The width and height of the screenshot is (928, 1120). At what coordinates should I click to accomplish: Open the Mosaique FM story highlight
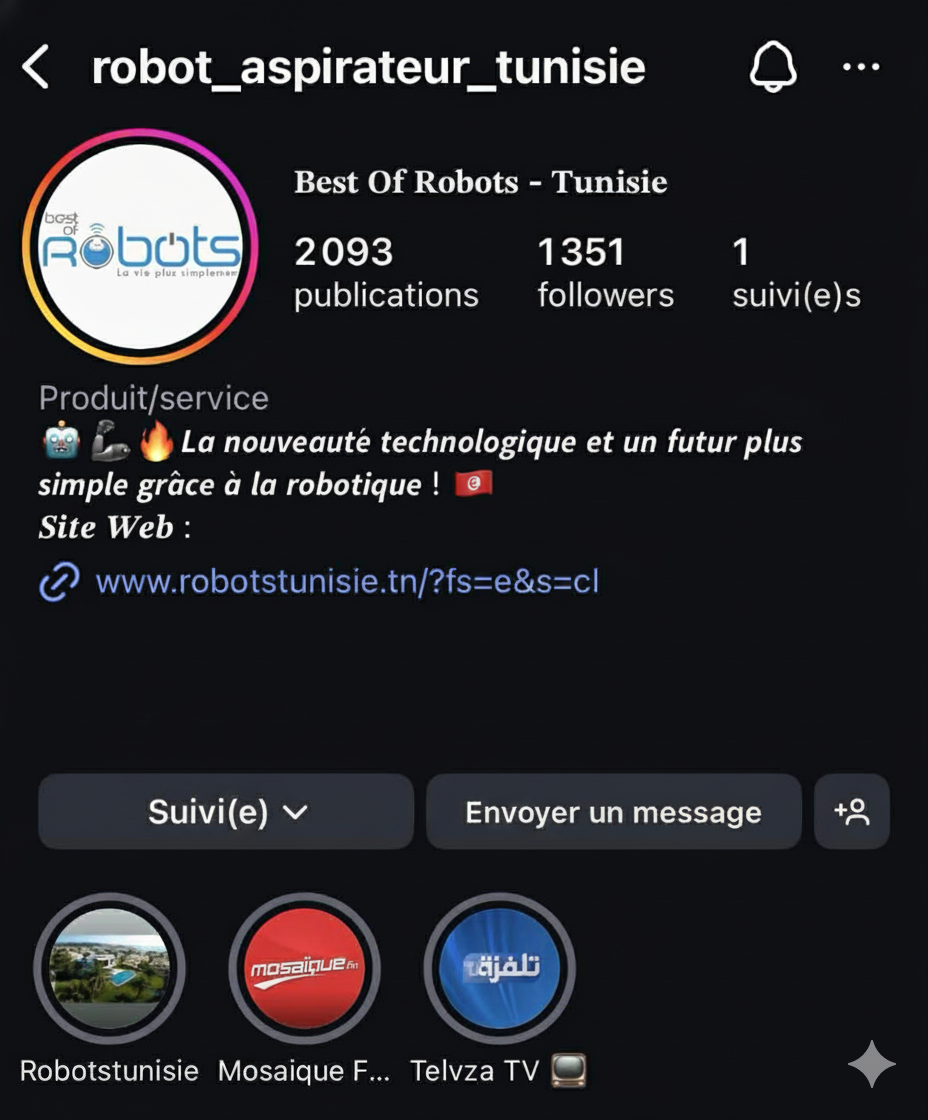click(304, 968)
